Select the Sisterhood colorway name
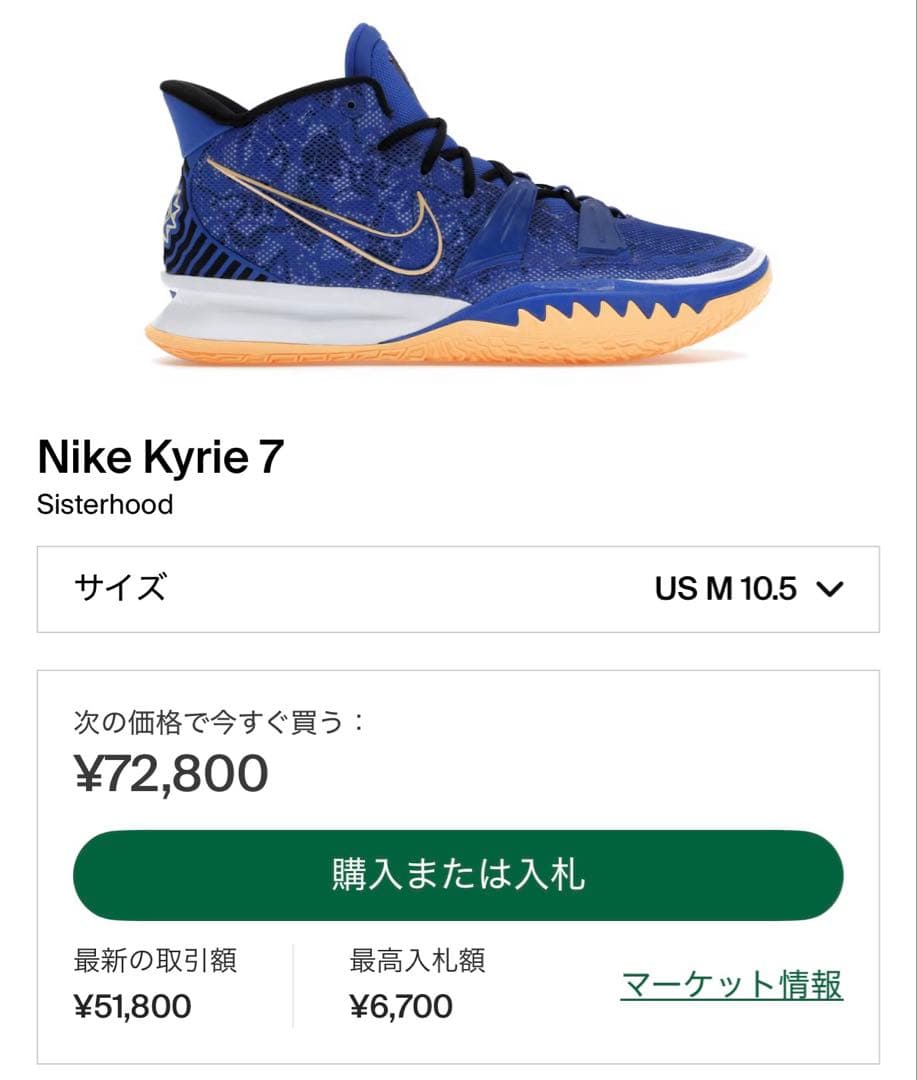The image size is (917, 1080). click(x=105, y=505)
